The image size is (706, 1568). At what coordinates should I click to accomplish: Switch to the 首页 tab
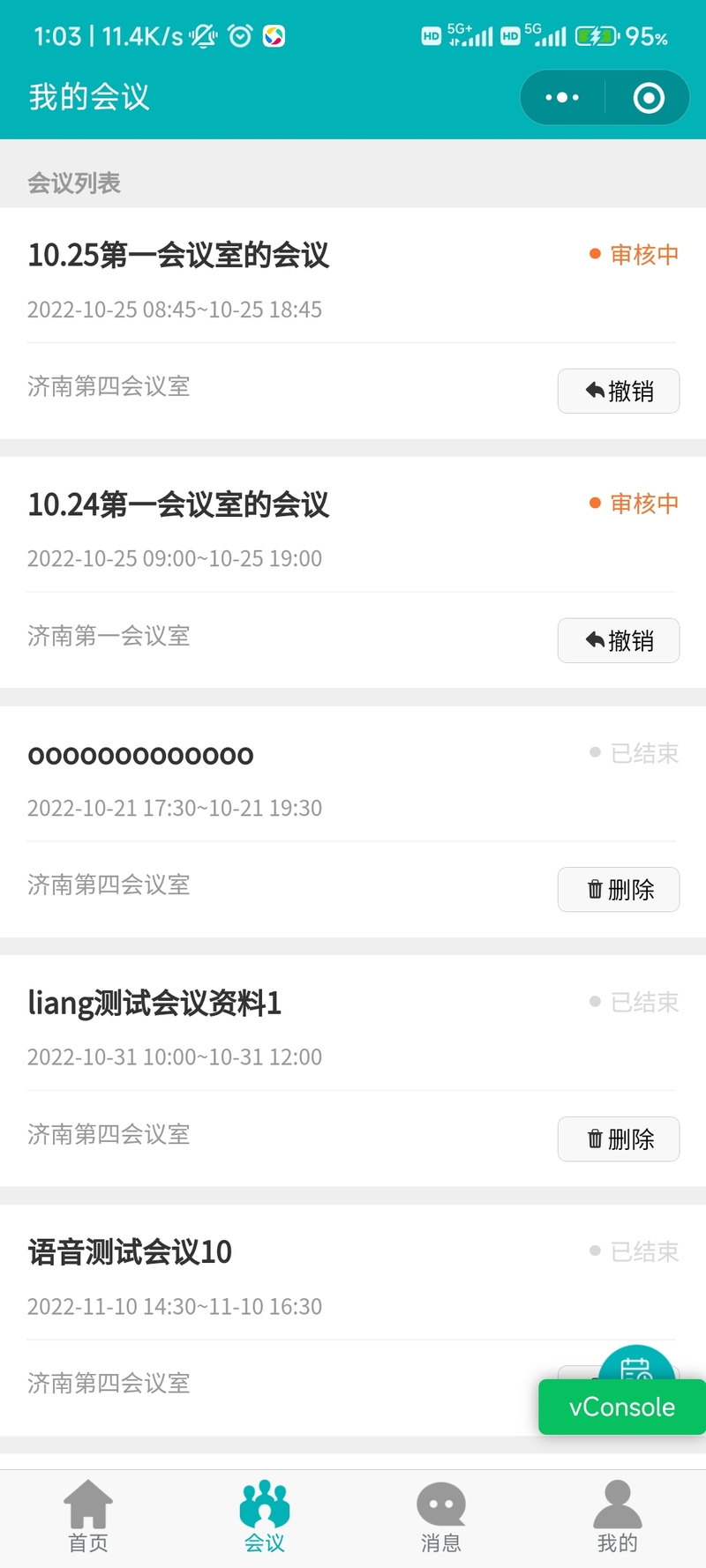pos(88,1517)
